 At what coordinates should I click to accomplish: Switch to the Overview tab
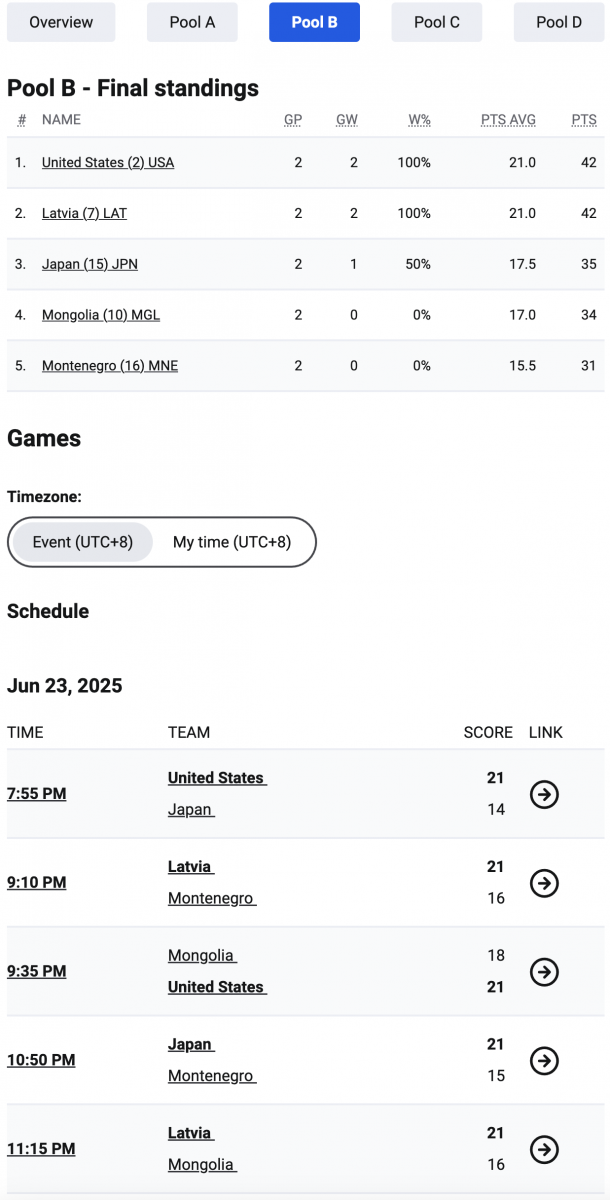[x=61, y=22]
